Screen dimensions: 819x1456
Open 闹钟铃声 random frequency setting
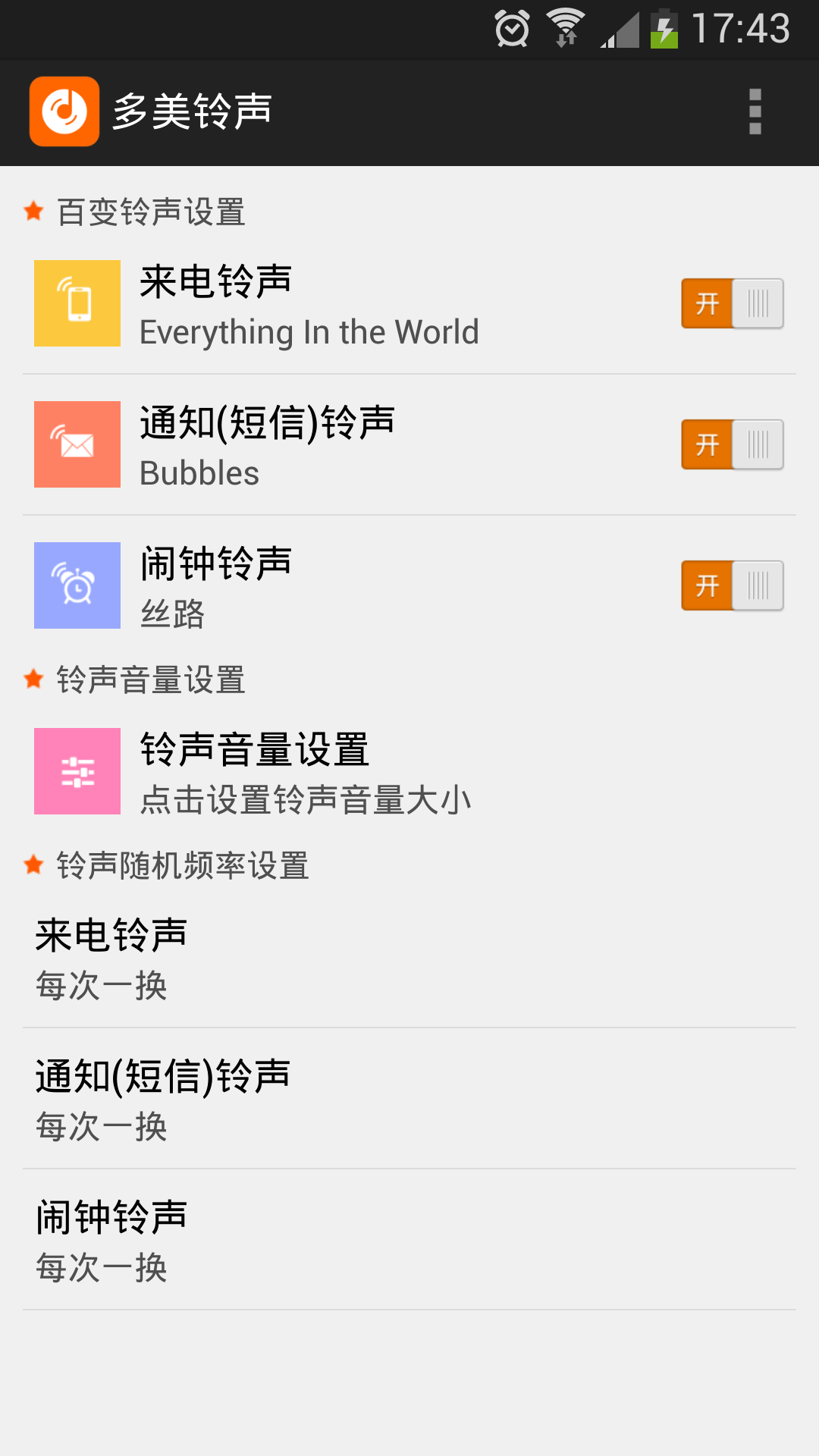tap(409, 1240)
